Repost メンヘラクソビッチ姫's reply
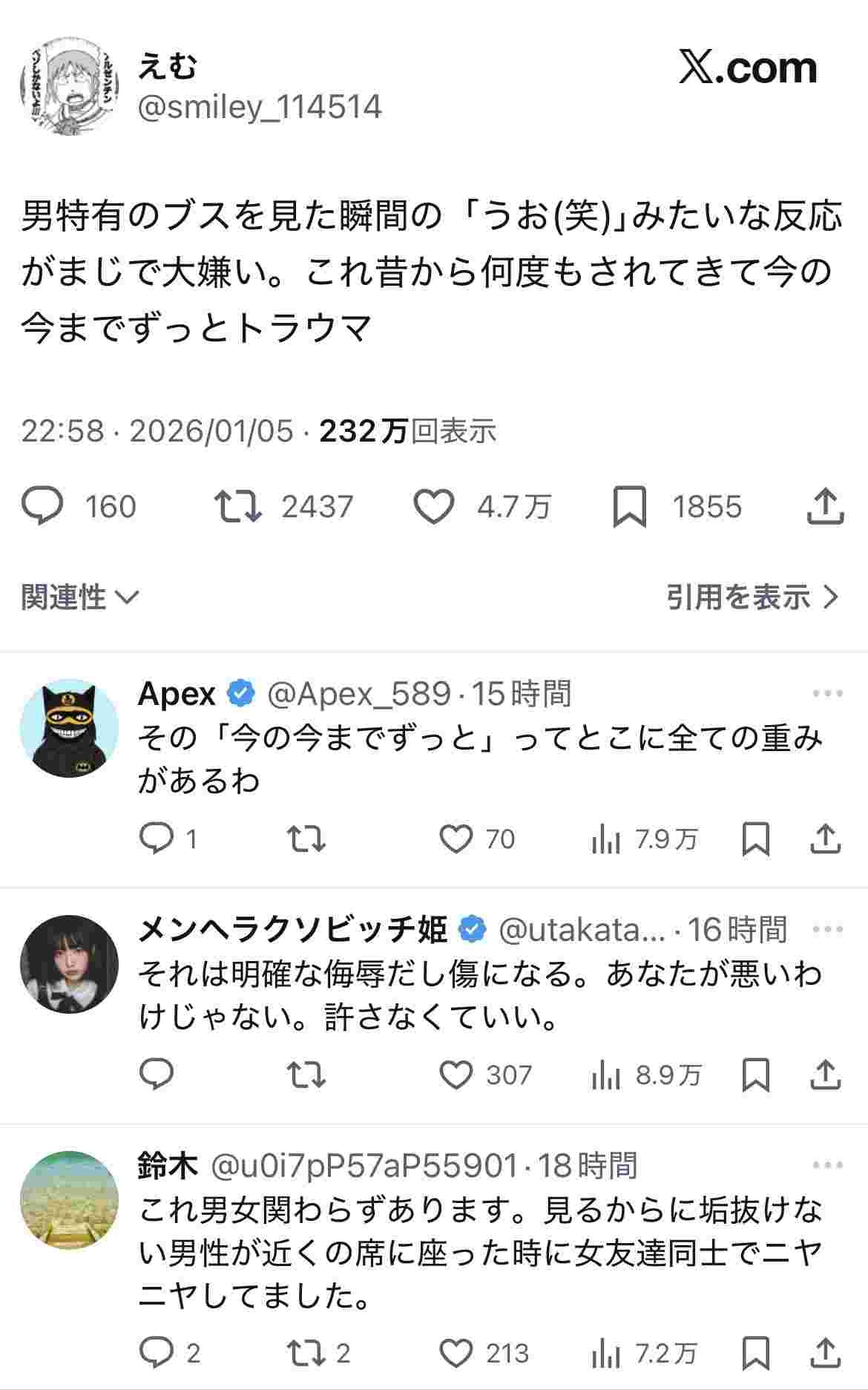The image size is (868, 1390). click(306, 1075)
